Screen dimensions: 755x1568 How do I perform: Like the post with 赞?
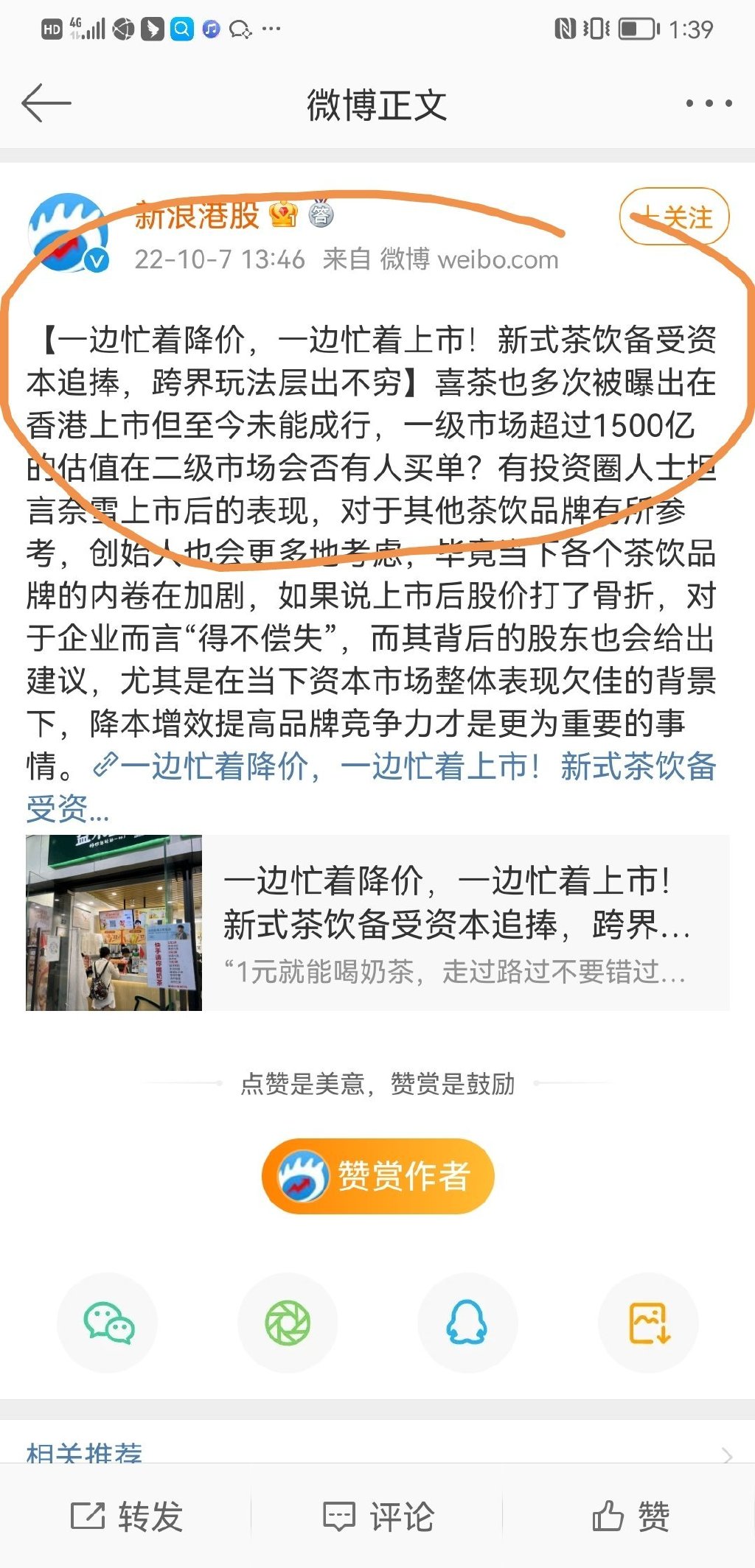coord(630,1516)
